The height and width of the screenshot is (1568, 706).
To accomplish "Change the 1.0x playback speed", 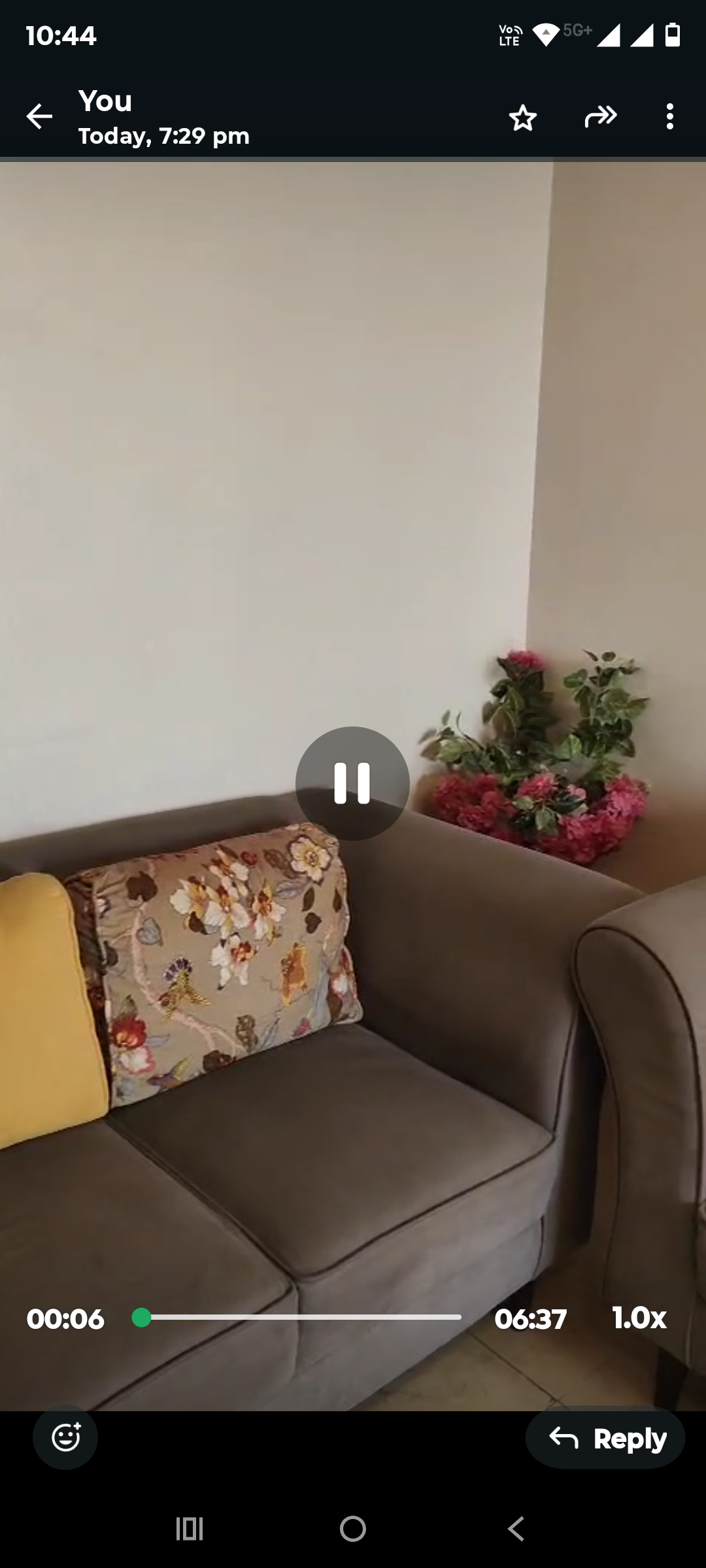I will click(639, 1318).
